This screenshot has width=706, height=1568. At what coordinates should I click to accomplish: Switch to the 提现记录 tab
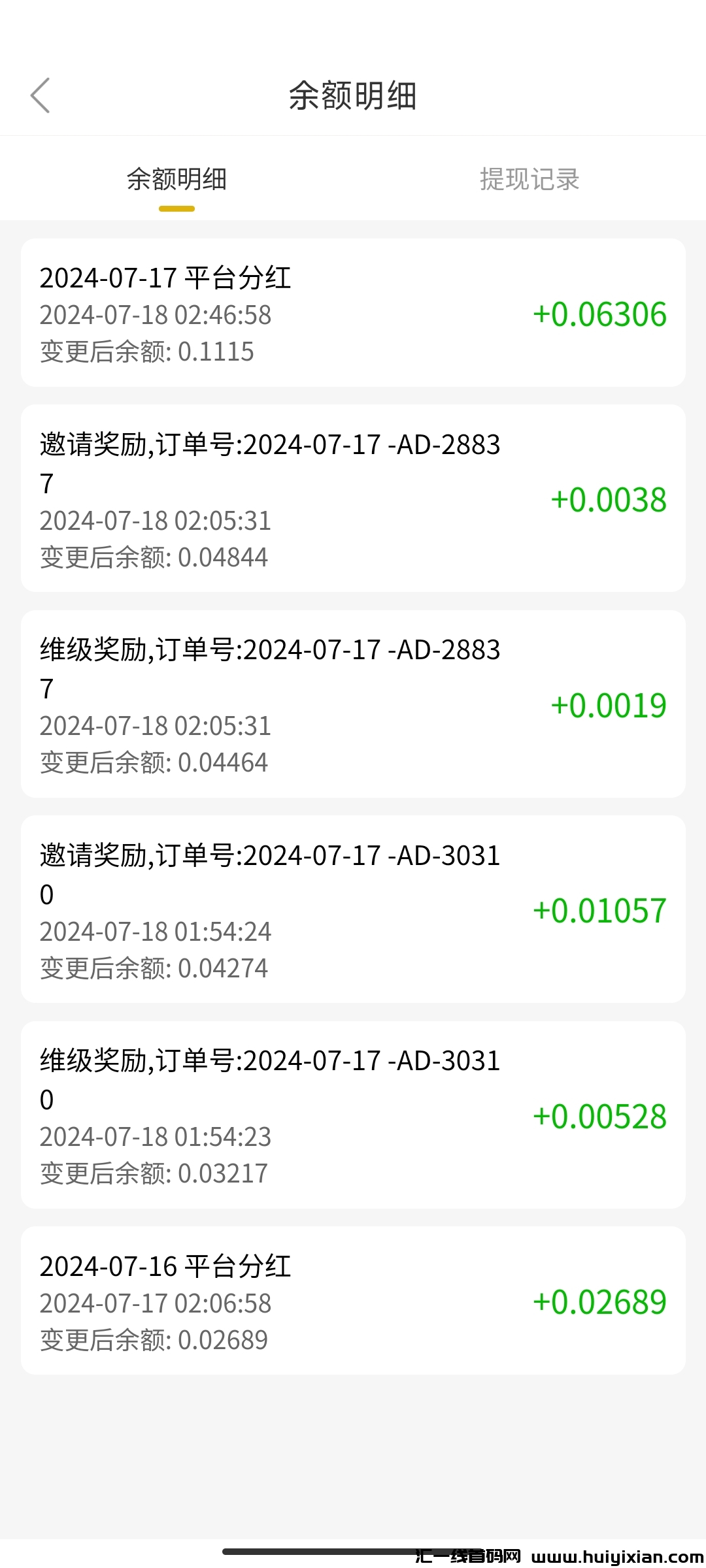[x=529, y=180]
